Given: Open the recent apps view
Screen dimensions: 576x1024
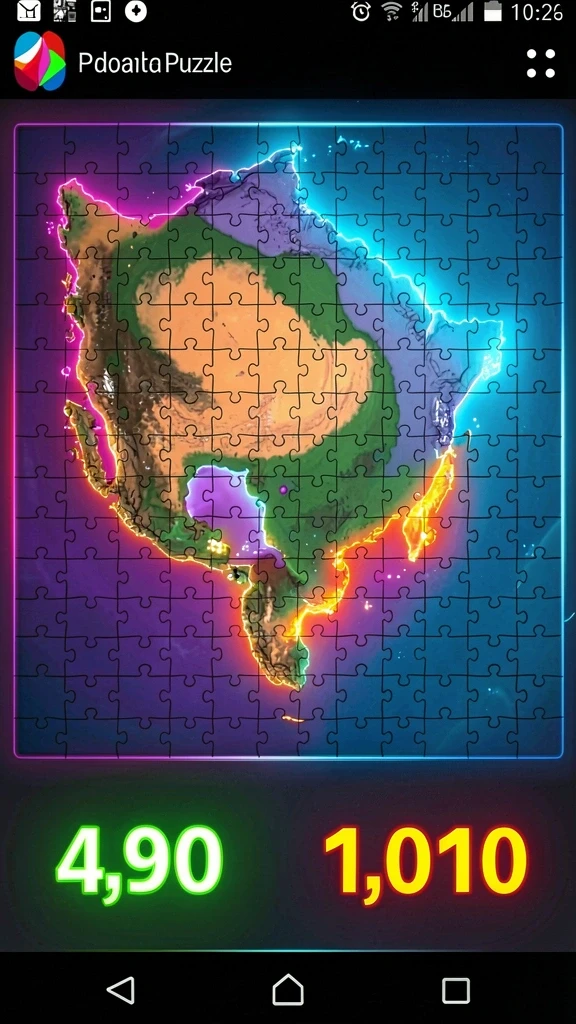Looking at the screenshot, I should click(x=456, y=990).
